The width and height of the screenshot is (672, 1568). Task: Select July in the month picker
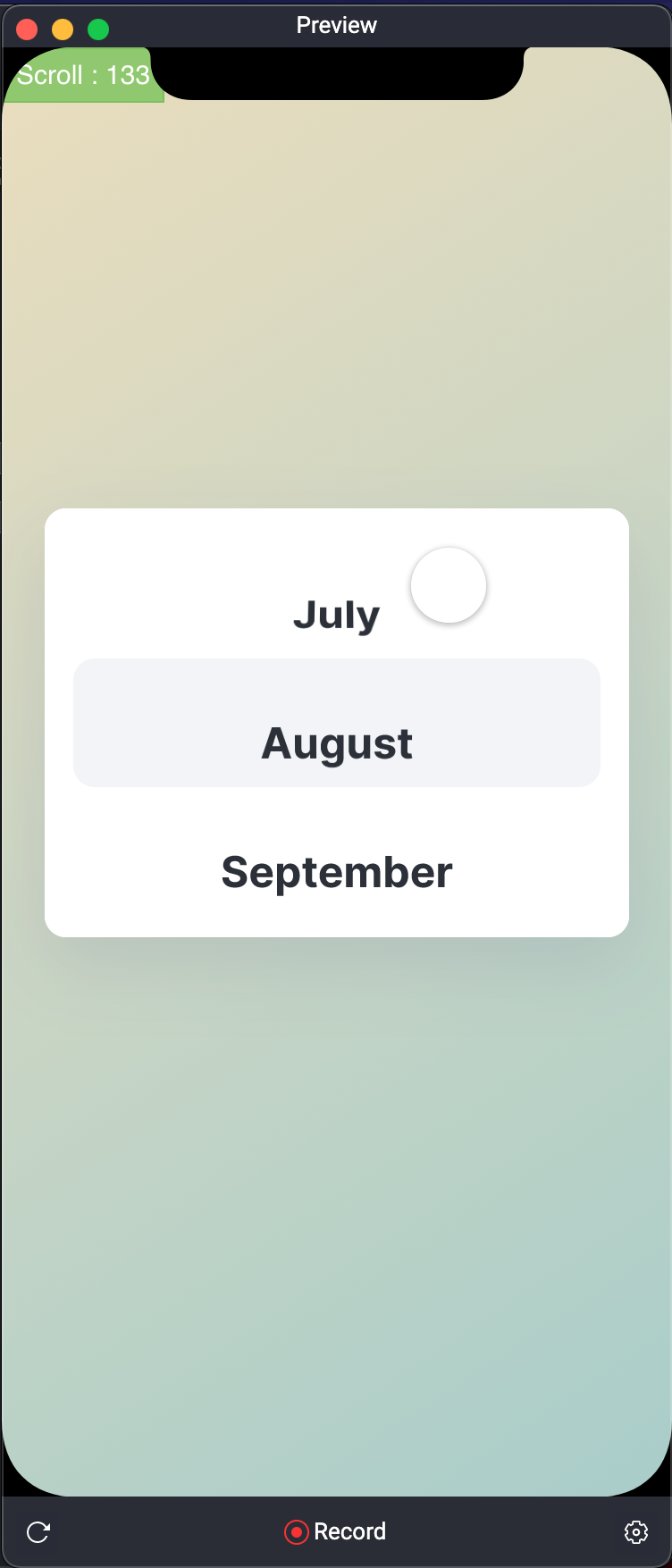(x=336, y=615)
